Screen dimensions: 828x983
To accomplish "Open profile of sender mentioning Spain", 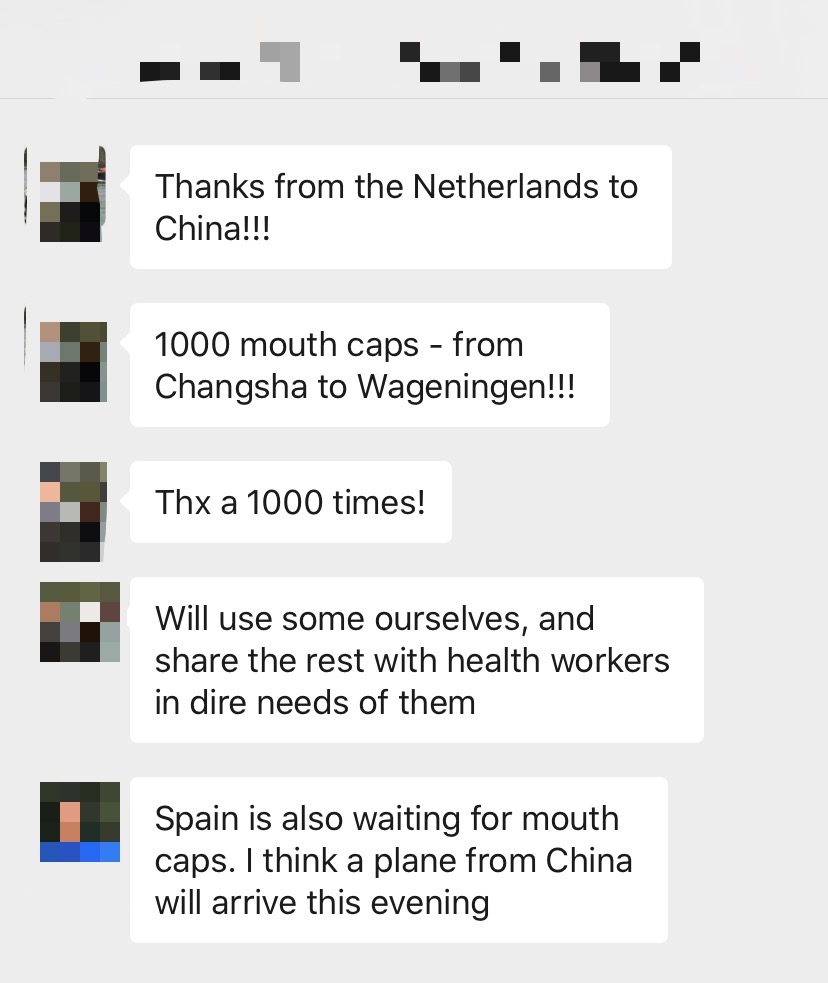I will coord(79,821).
